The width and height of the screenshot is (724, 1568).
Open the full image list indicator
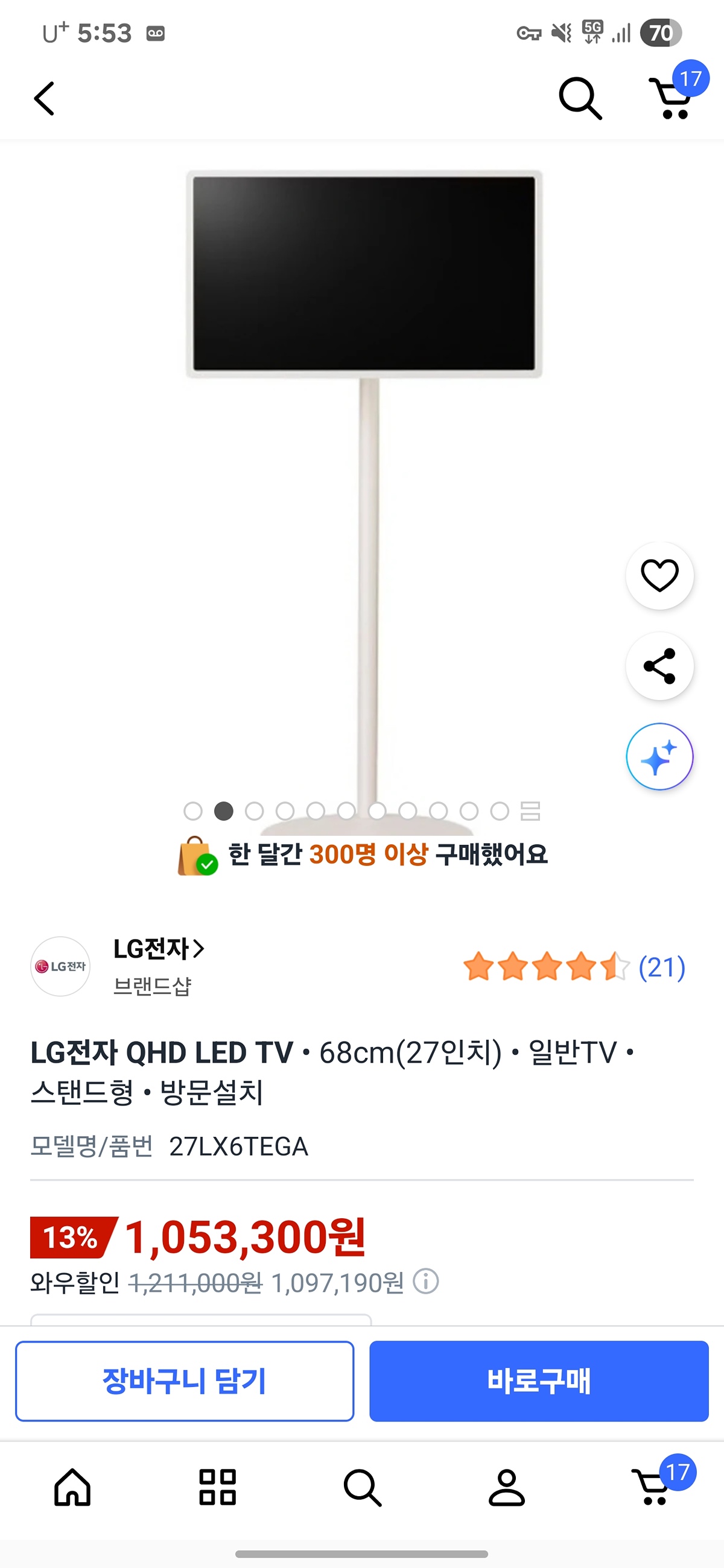pos(530,811)
